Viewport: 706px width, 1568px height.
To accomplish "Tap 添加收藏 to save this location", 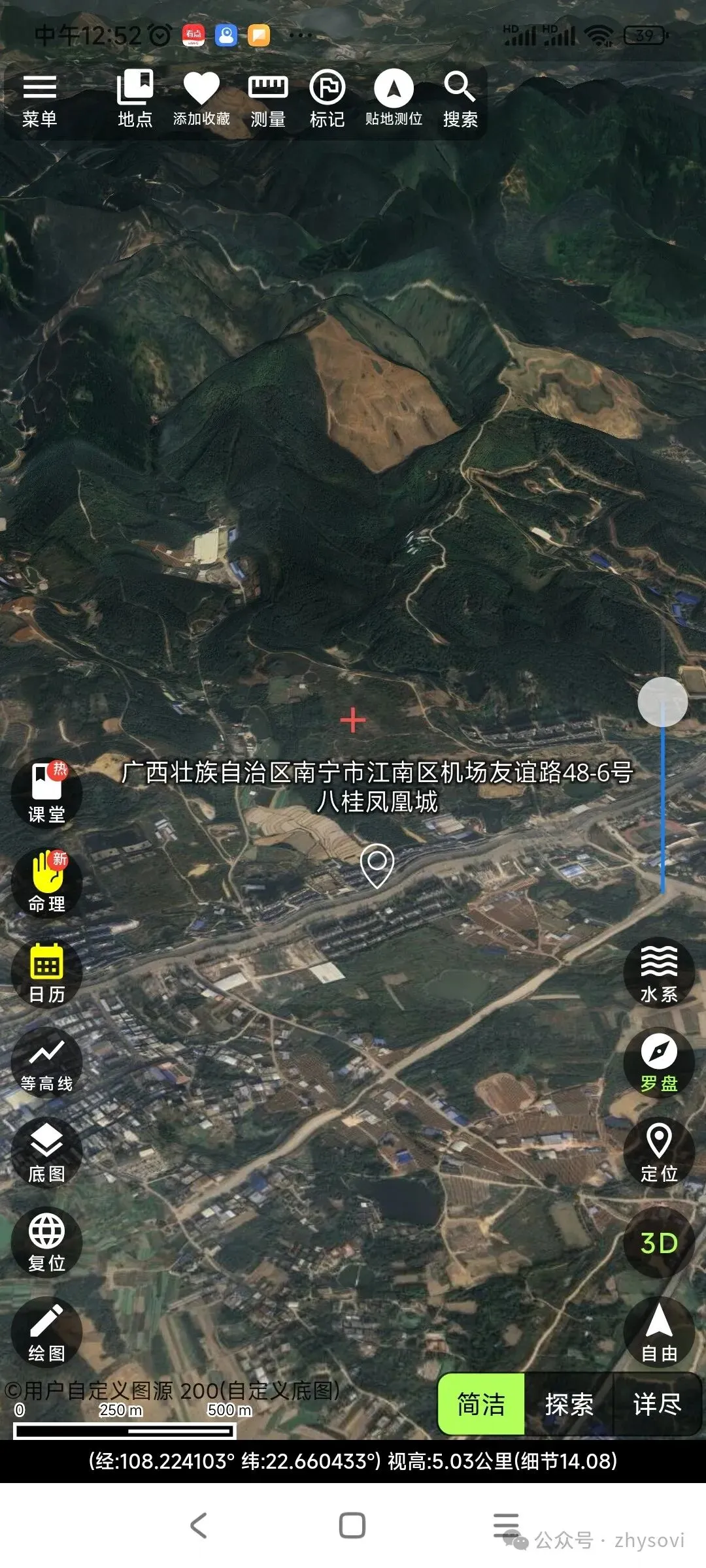I will point(201,100).
